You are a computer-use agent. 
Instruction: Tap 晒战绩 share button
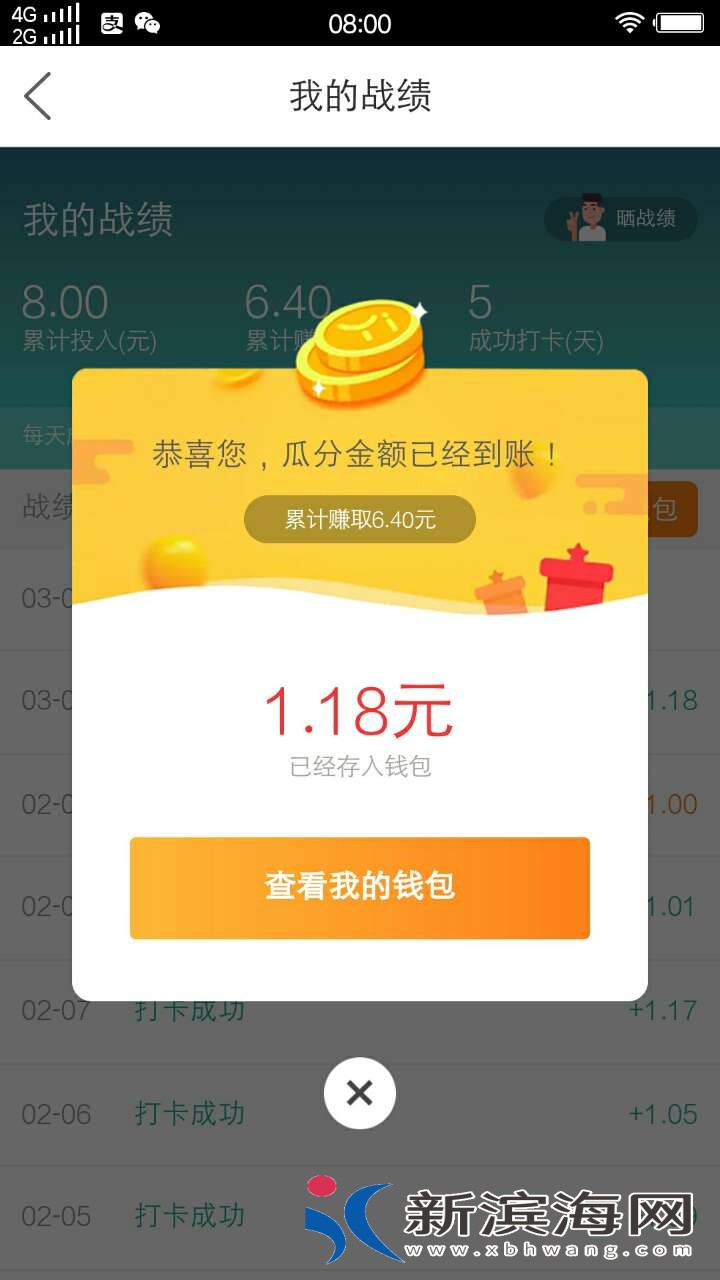[x=621, y=218]
